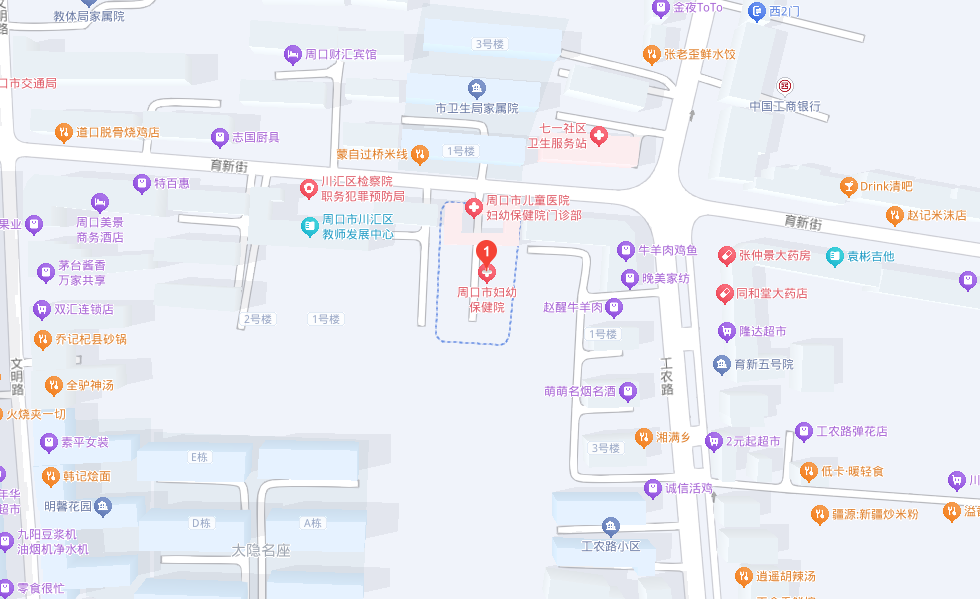This screenshot has width=980, height=599.
Task: Tap the 张仲景大药房 pharmacy marker
Action: (x=727, y=256)
